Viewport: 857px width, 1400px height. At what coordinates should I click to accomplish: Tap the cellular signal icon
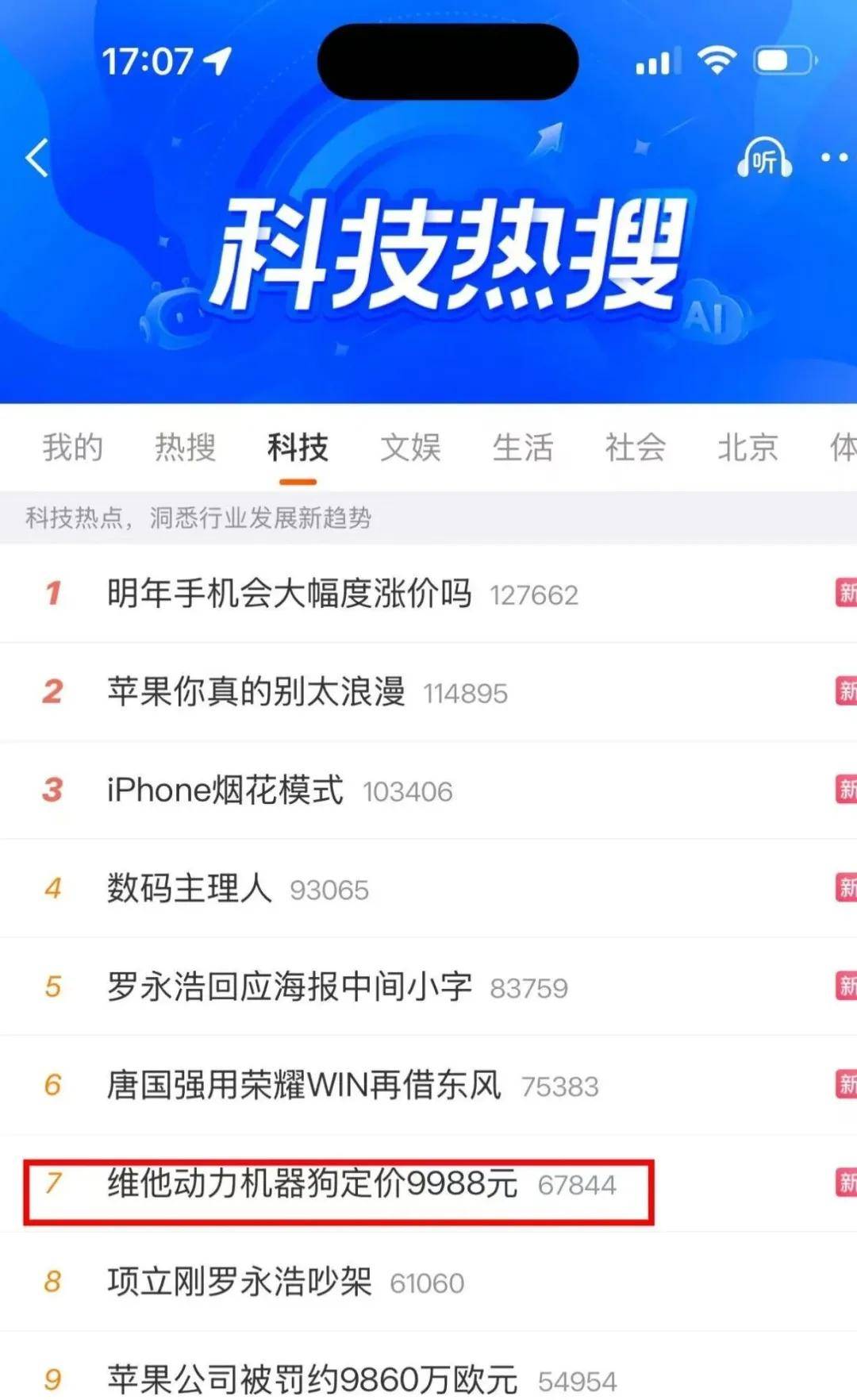(x=652, y=60)
